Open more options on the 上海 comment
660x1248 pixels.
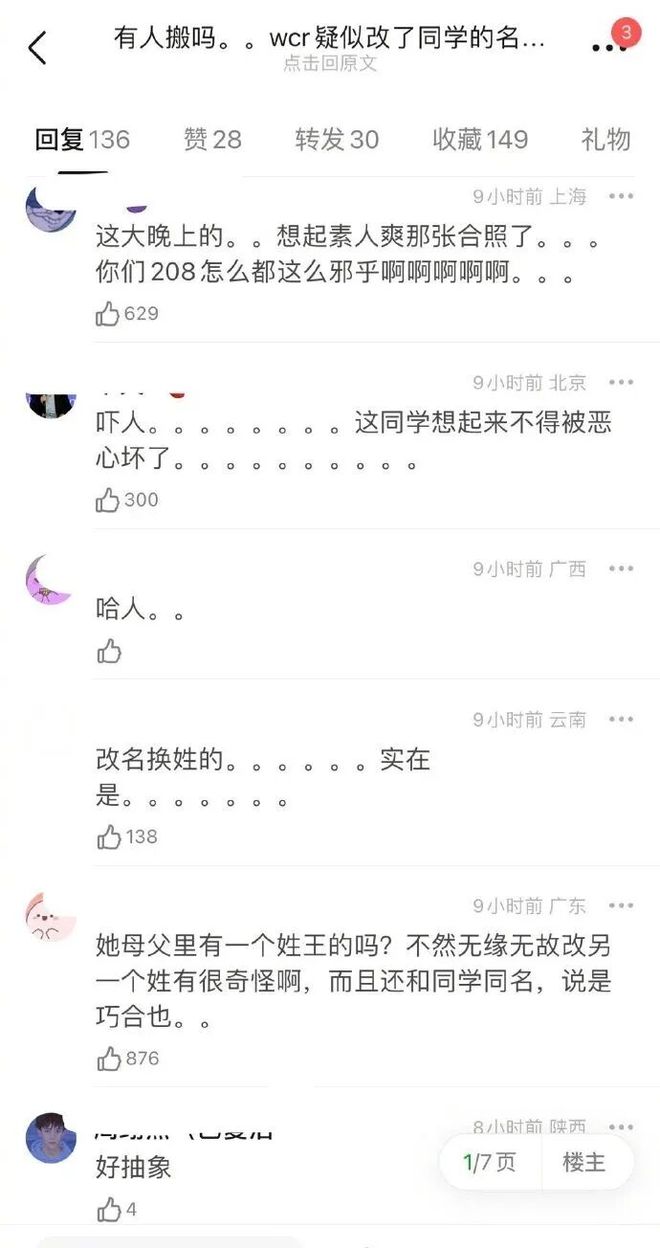point(621,196)
